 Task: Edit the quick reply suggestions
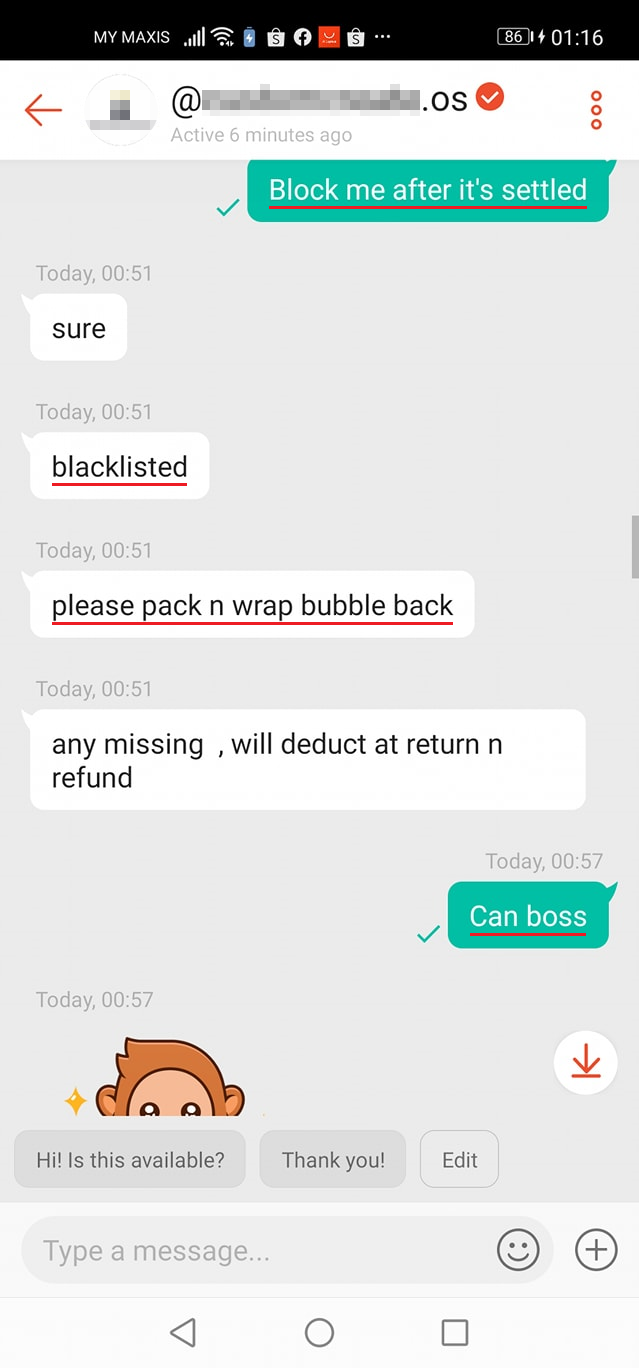[x=459, y=1160]
